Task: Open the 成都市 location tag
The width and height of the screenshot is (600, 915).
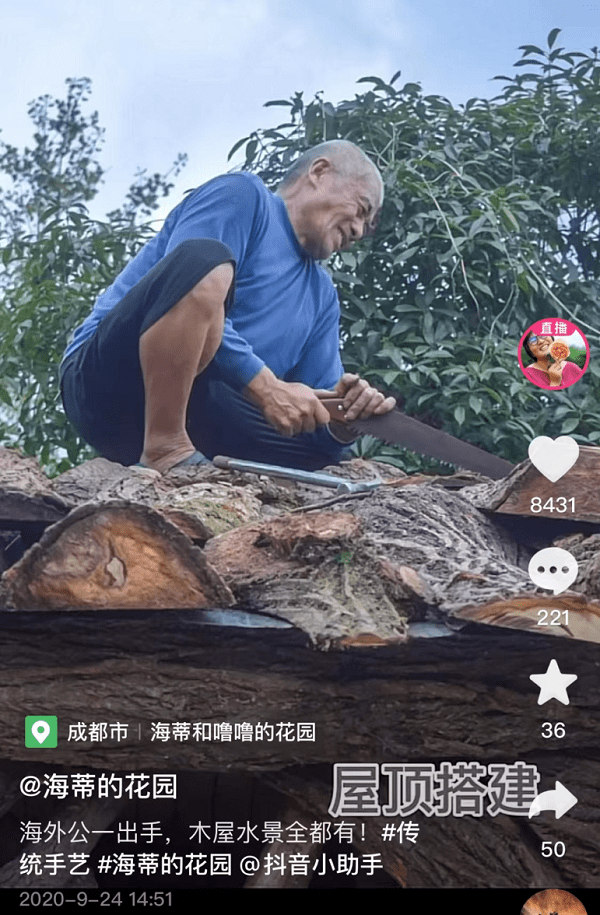Action: click(x=97, y=732)
